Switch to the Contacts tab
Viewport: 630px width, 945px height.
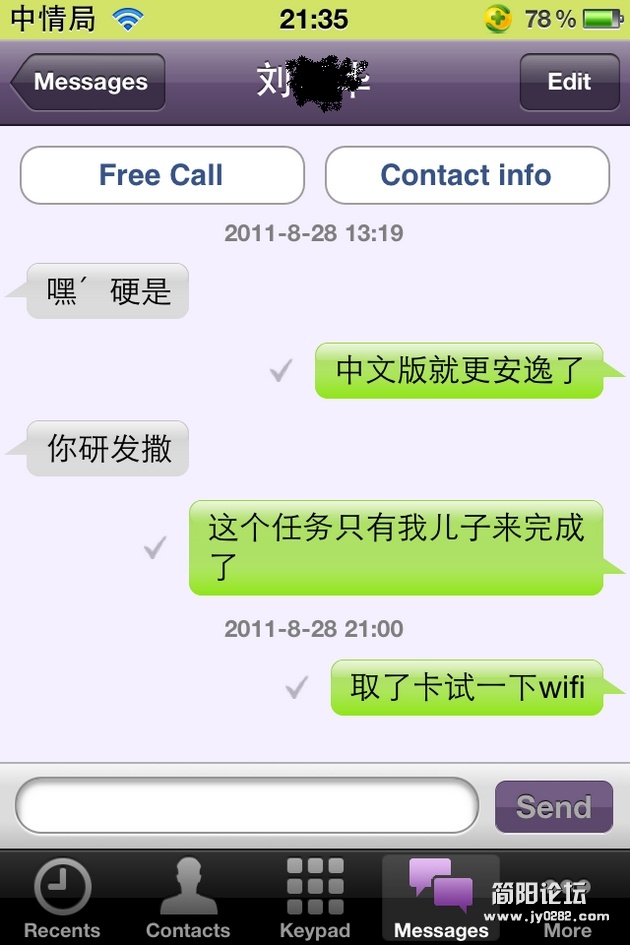pos(188,898)
